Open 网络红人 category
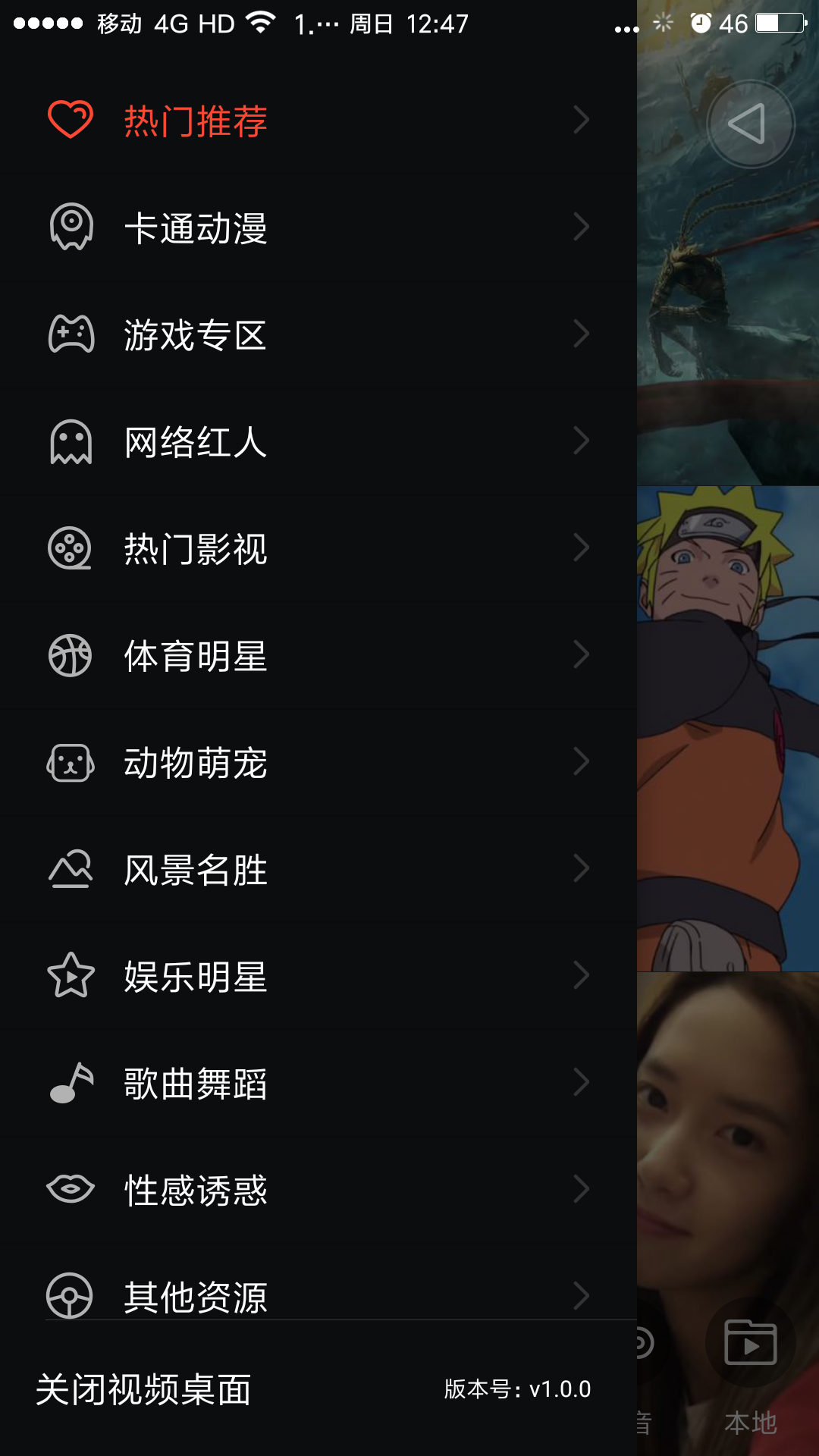Image resolution: width=819 pixels, height=1456 pixels. 318,441
